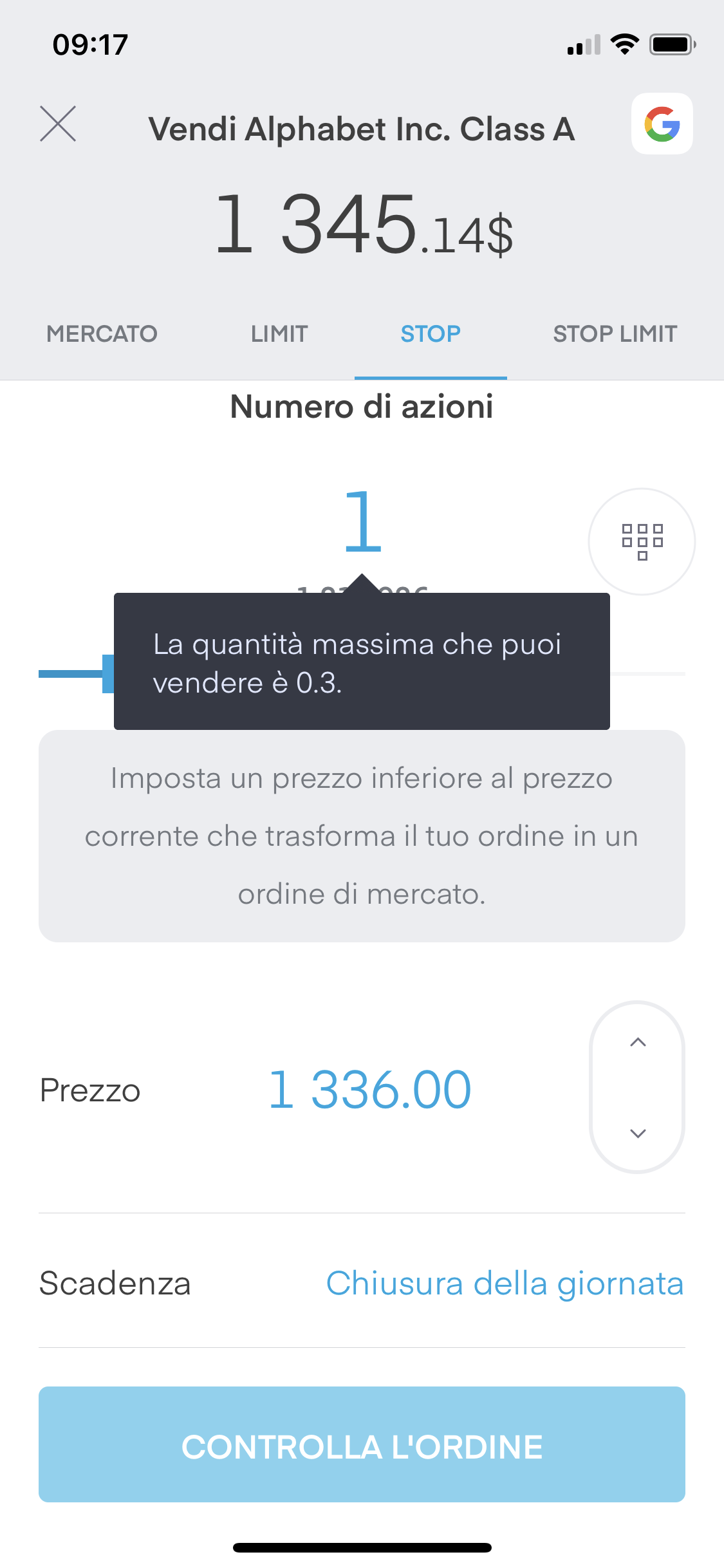The height and width of the screenshot is (1568, 724).
Task: Switch to the Mercato order tab
Action: [x=102, y=333]
